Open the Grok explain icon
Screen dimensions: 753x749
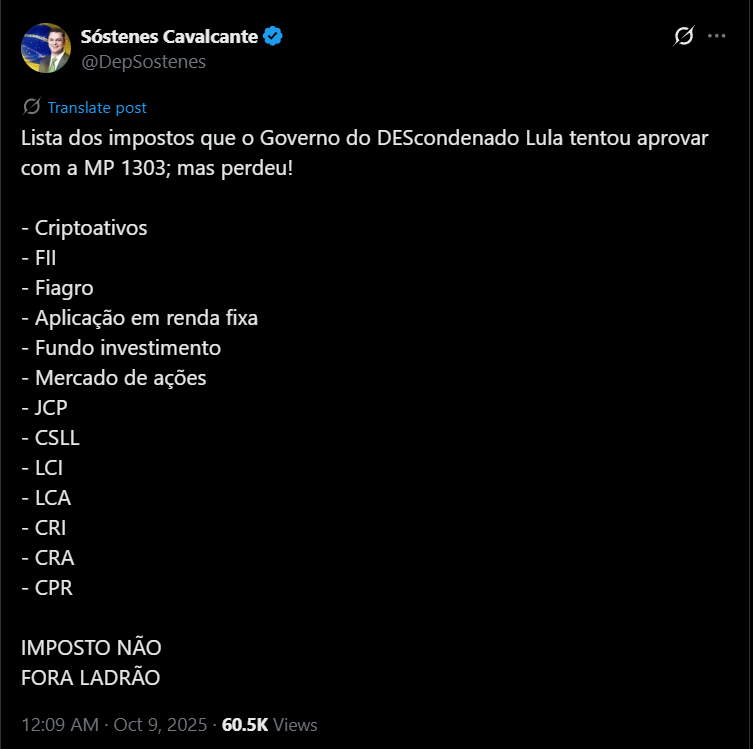click(684, 37)
